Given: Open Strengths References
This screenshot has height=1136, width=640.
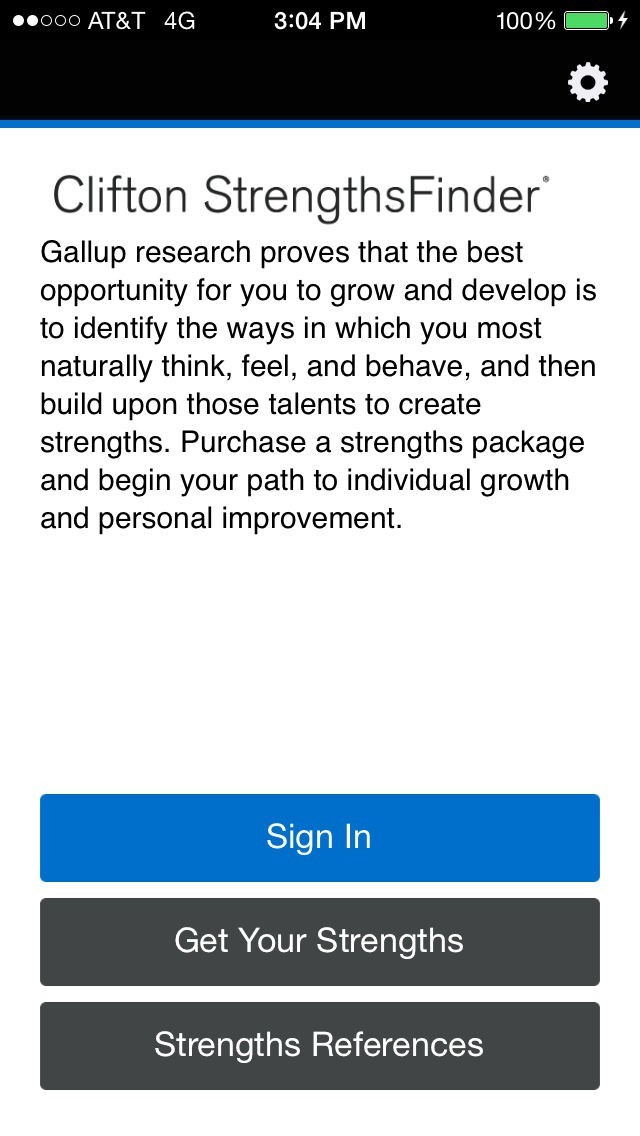Looking at the screenshot, I should pos(320,1046).
